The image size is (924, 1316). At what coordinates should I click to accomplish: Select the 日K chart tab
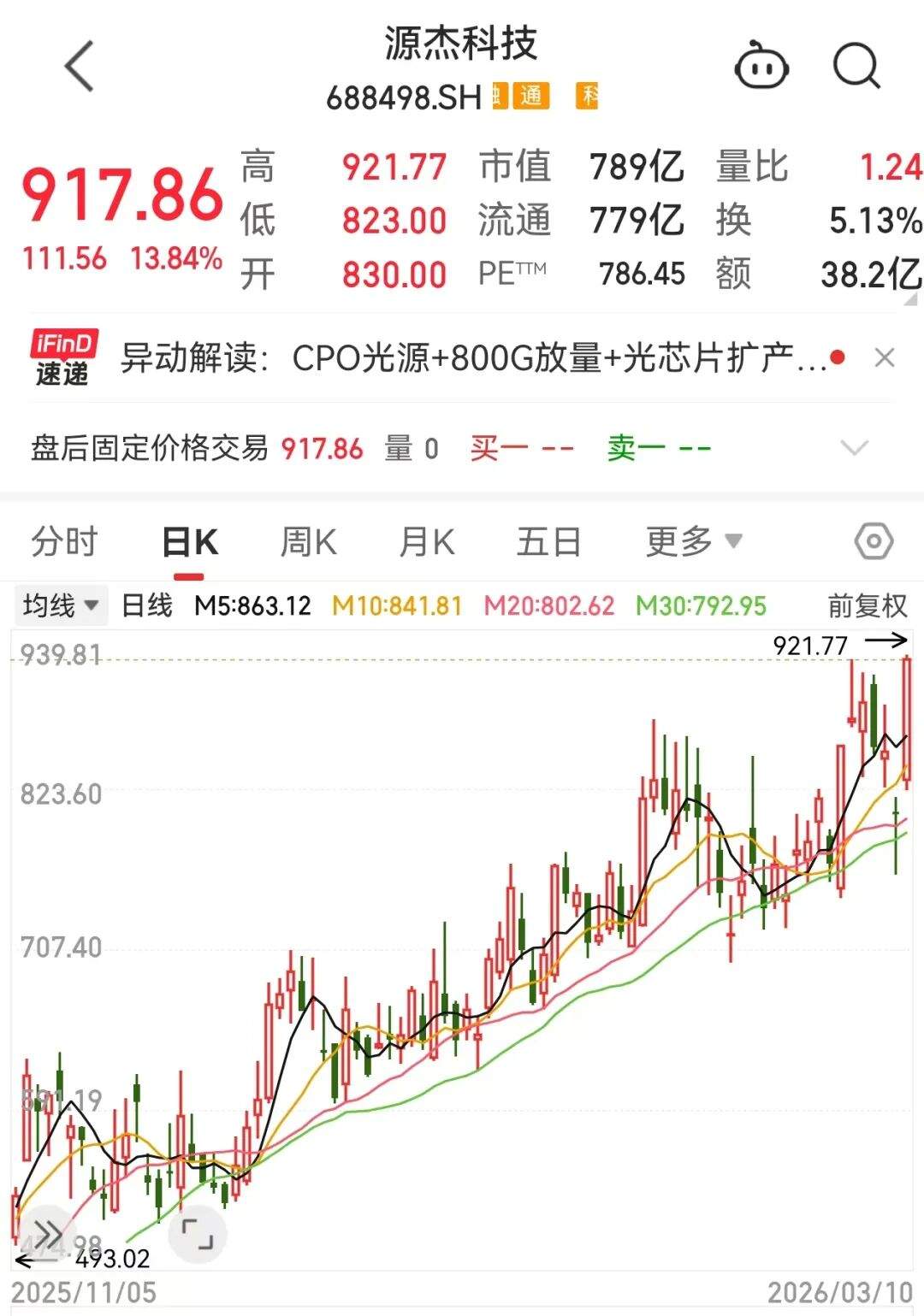tap(190, 542)
